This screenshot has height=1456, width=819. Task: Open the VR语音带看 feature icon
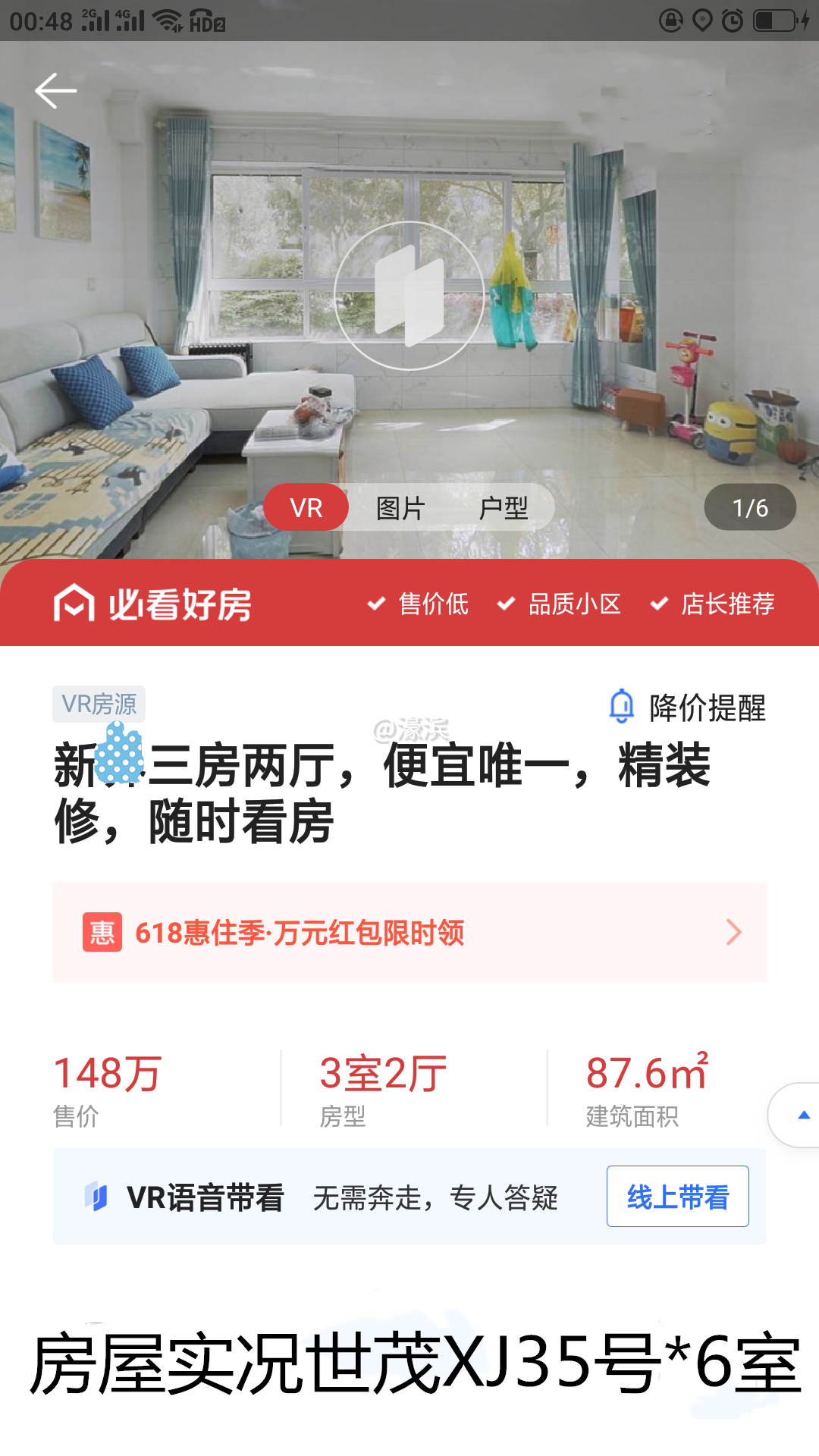pyautogui.click(x=97, y=1196)
